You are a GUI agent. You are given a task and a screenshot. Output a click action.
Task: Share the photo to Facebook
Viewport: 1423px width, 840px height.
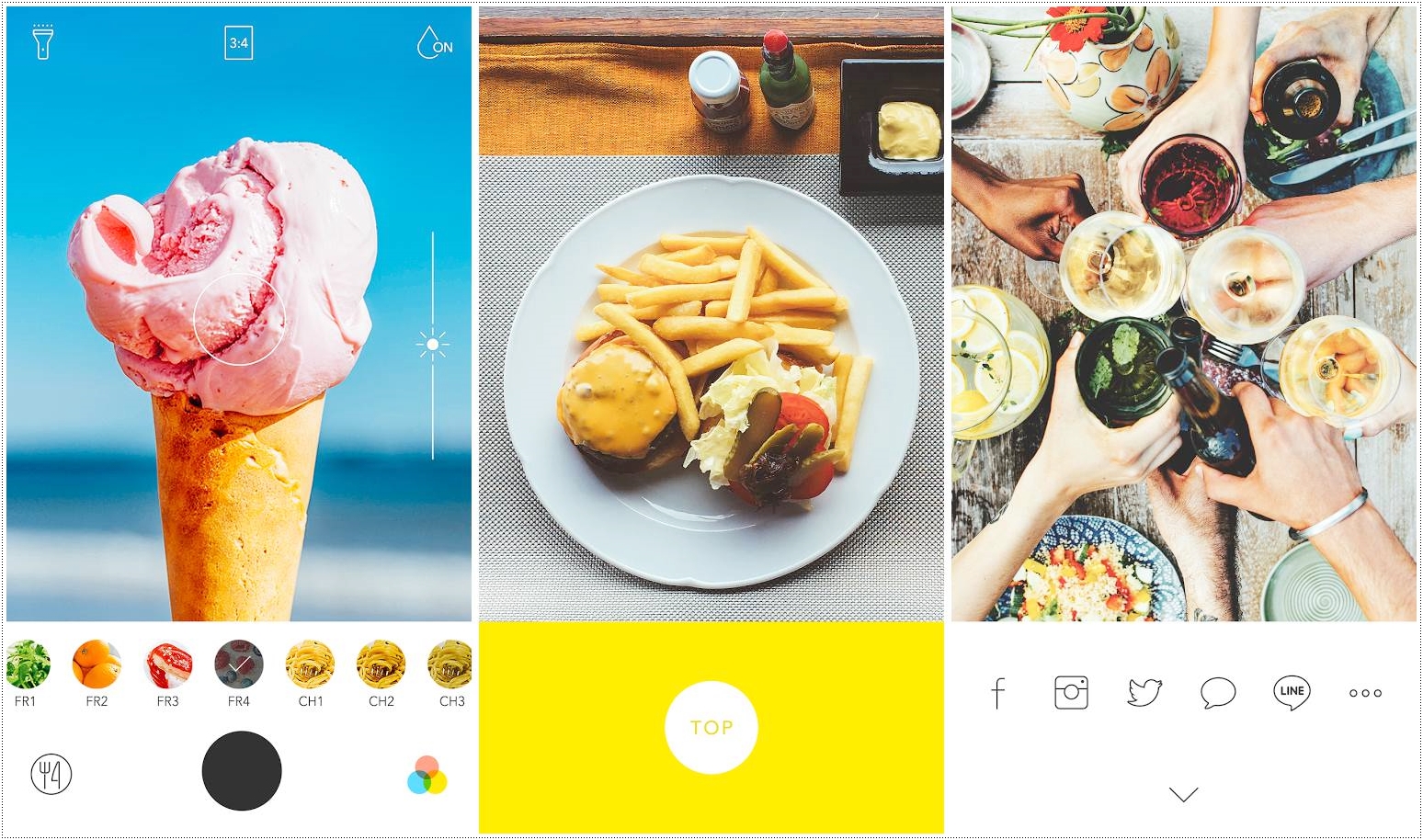point(998,692)
